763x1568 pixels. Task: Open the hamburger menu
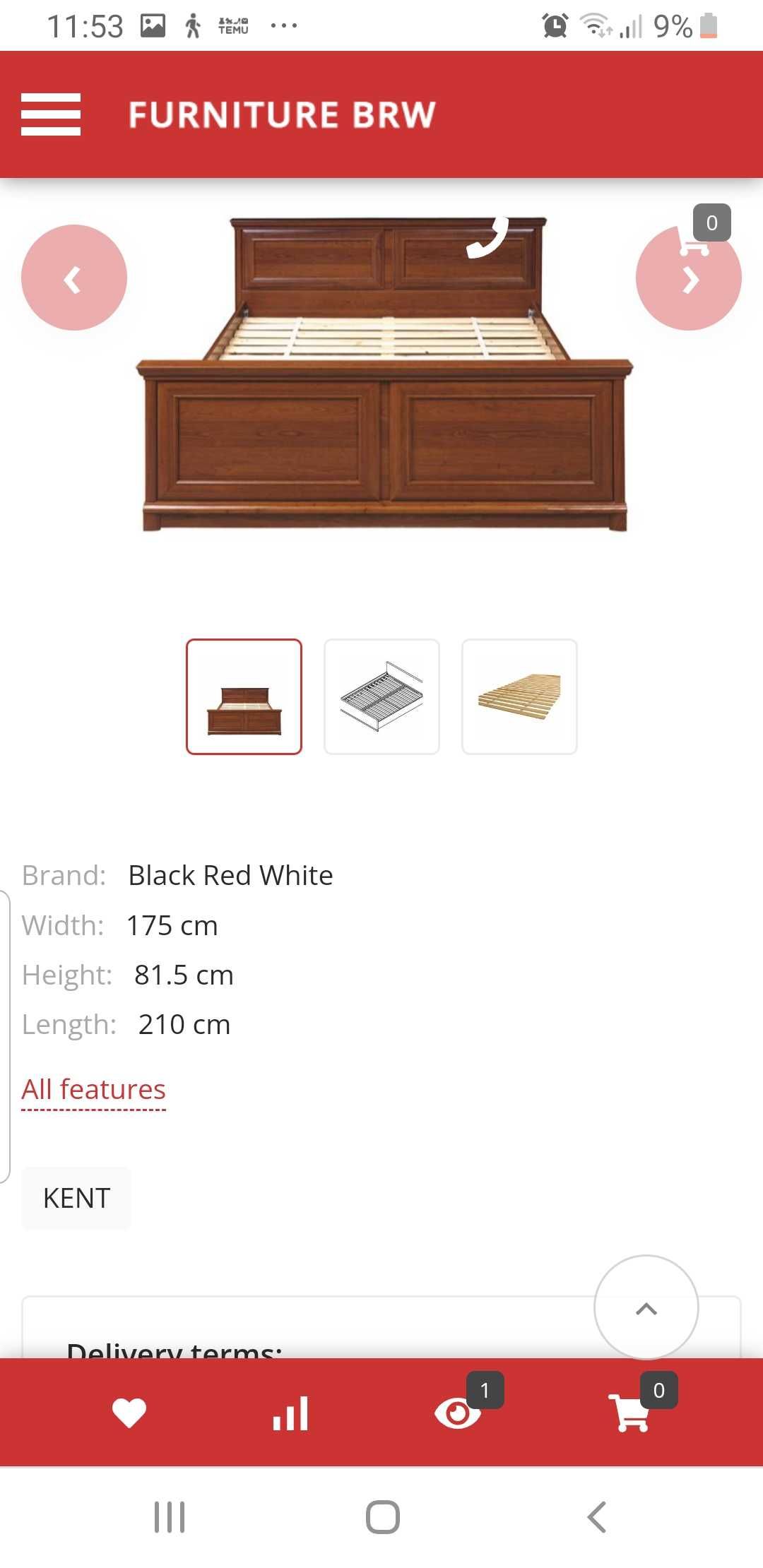tap(51, 114)
